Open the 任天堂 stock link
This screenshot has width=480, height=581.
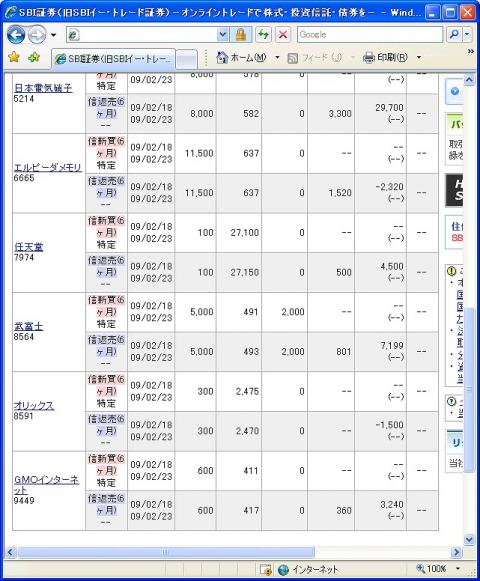pyautogui.click(x=29, y=247)
